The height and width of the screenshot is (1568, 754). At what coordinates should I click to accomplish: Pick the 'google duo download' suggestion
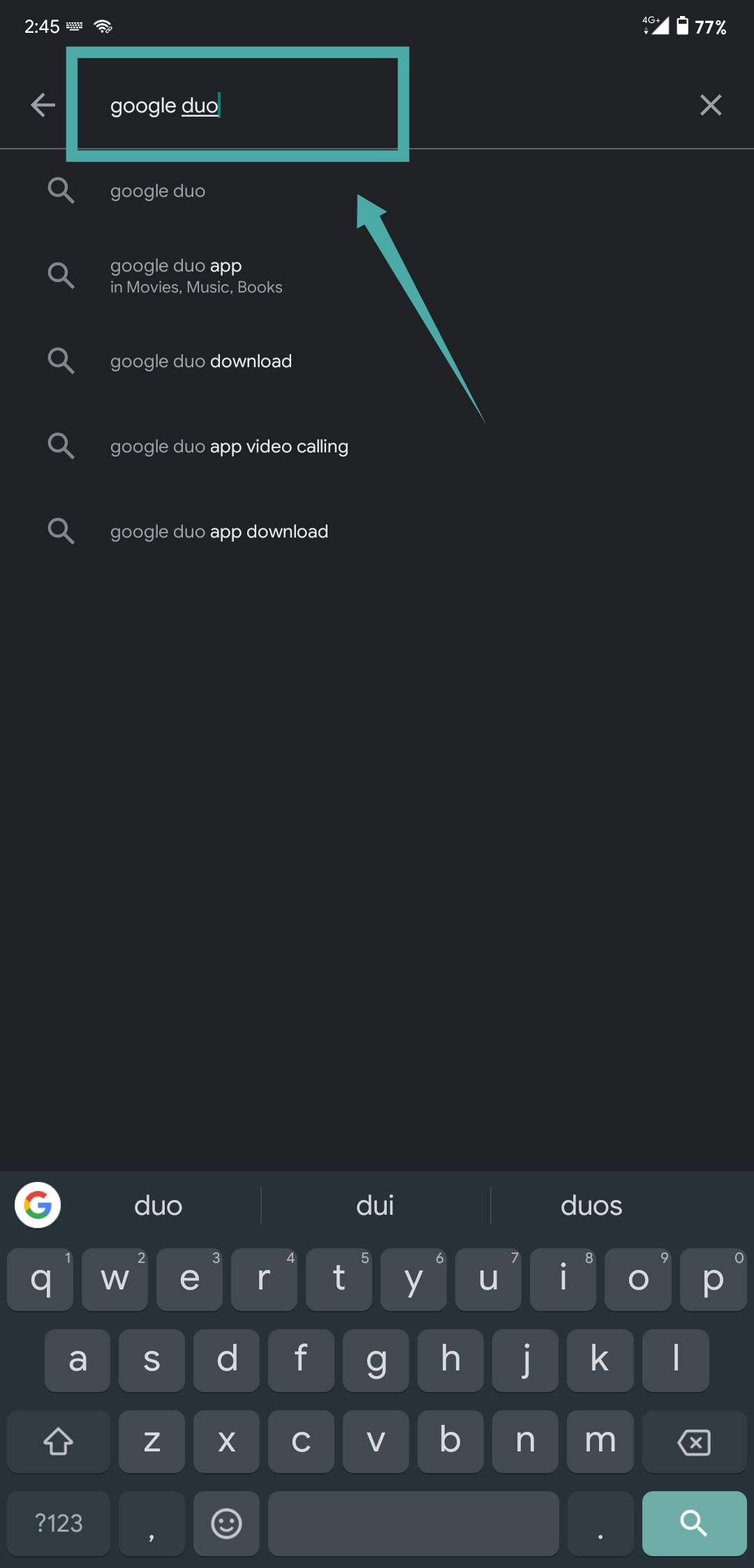[x=201, y=361]
